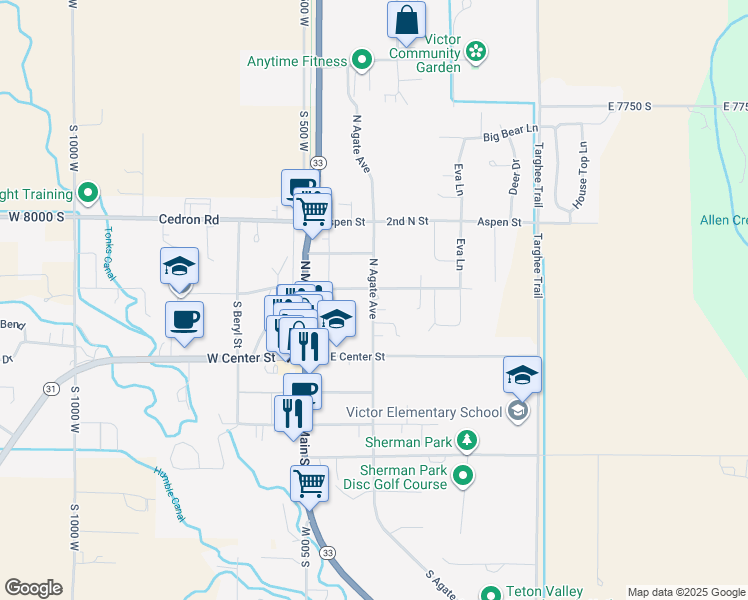
Task: Open Sherman Park Disc Golf Course pin
Action: (x=463, y=477)
